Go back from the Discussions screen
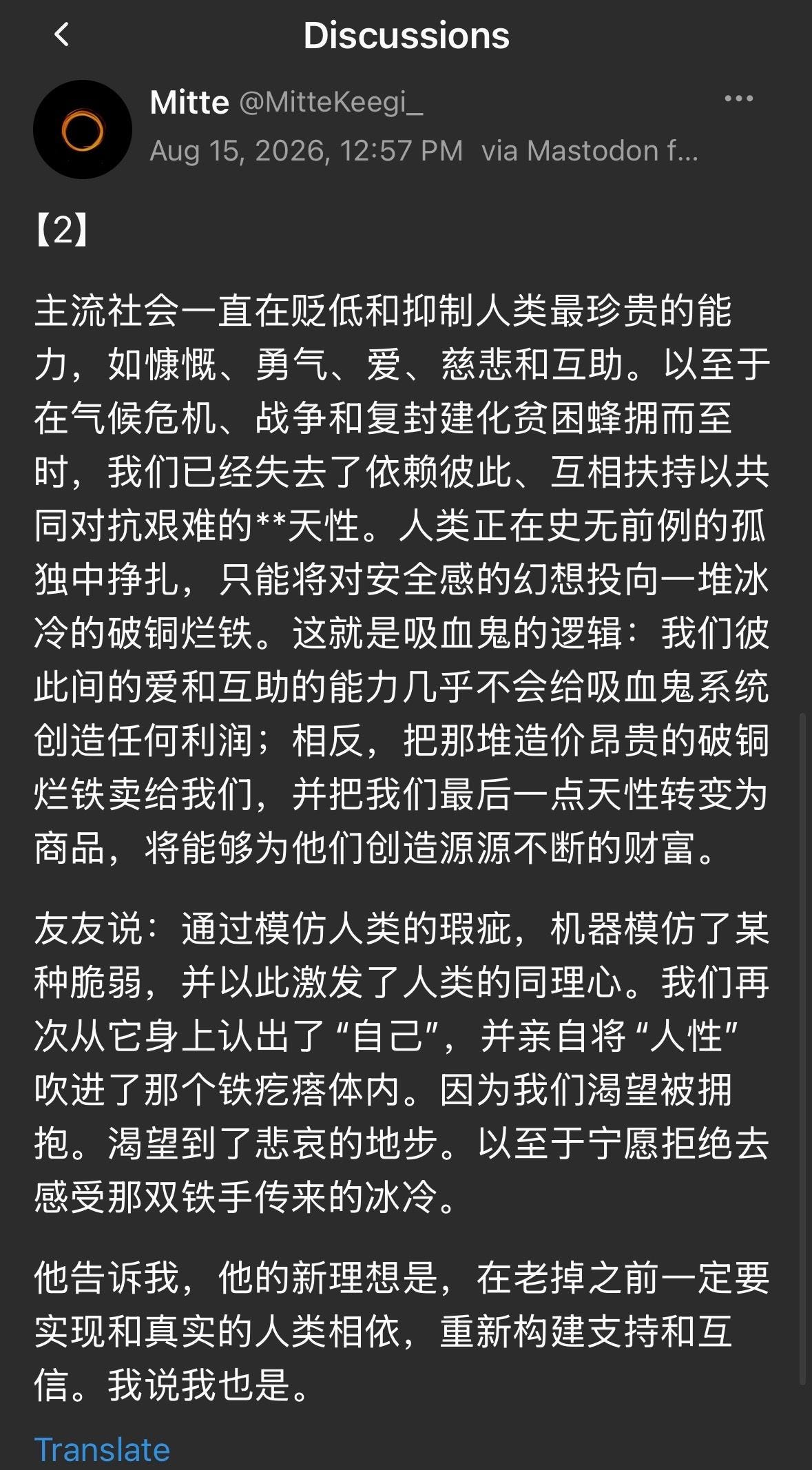The width and height of the screenshot is (812, 1470). point(62,34)
